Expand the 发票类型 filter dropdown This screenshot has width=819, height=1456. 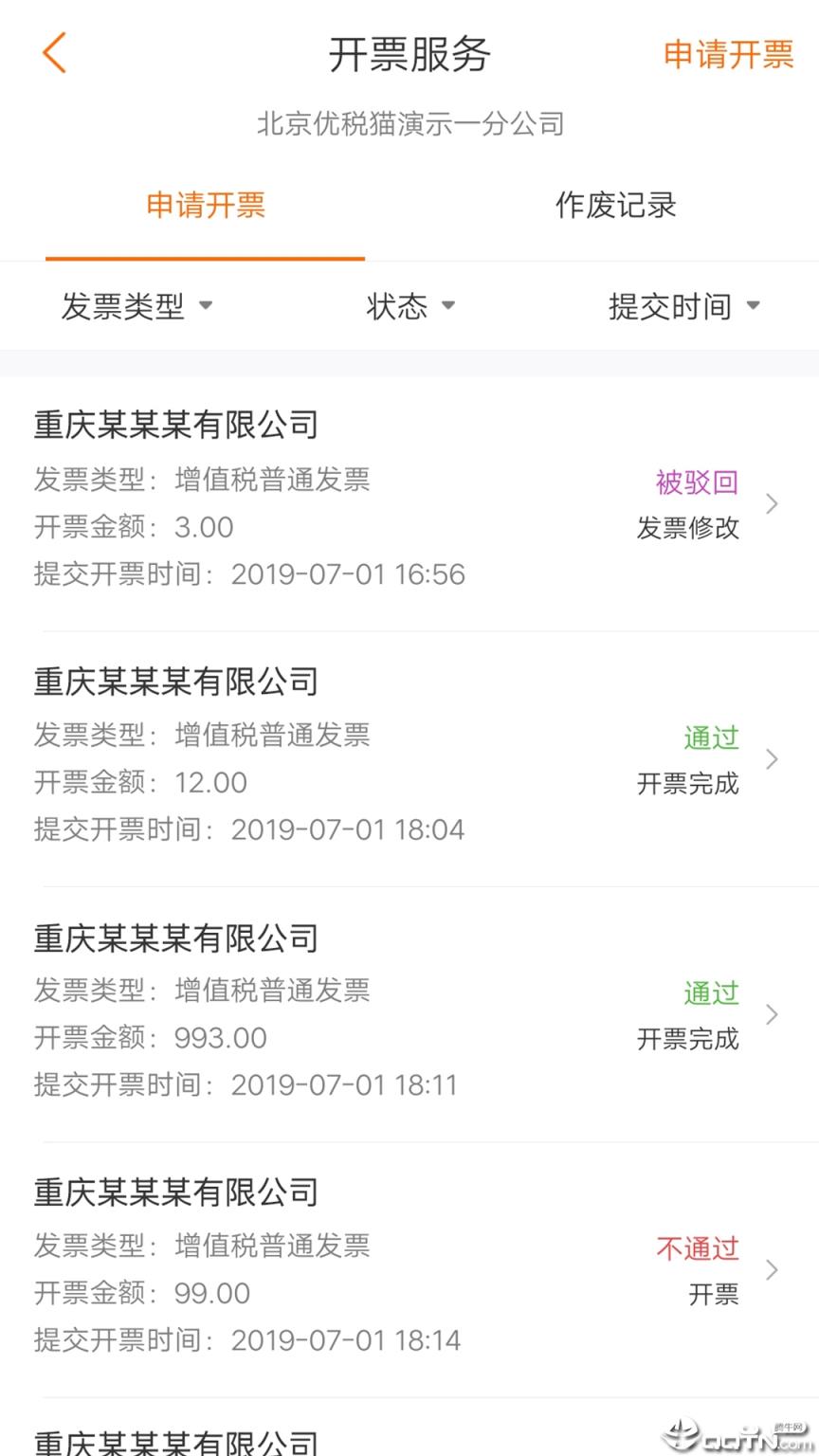coord(136,306)
